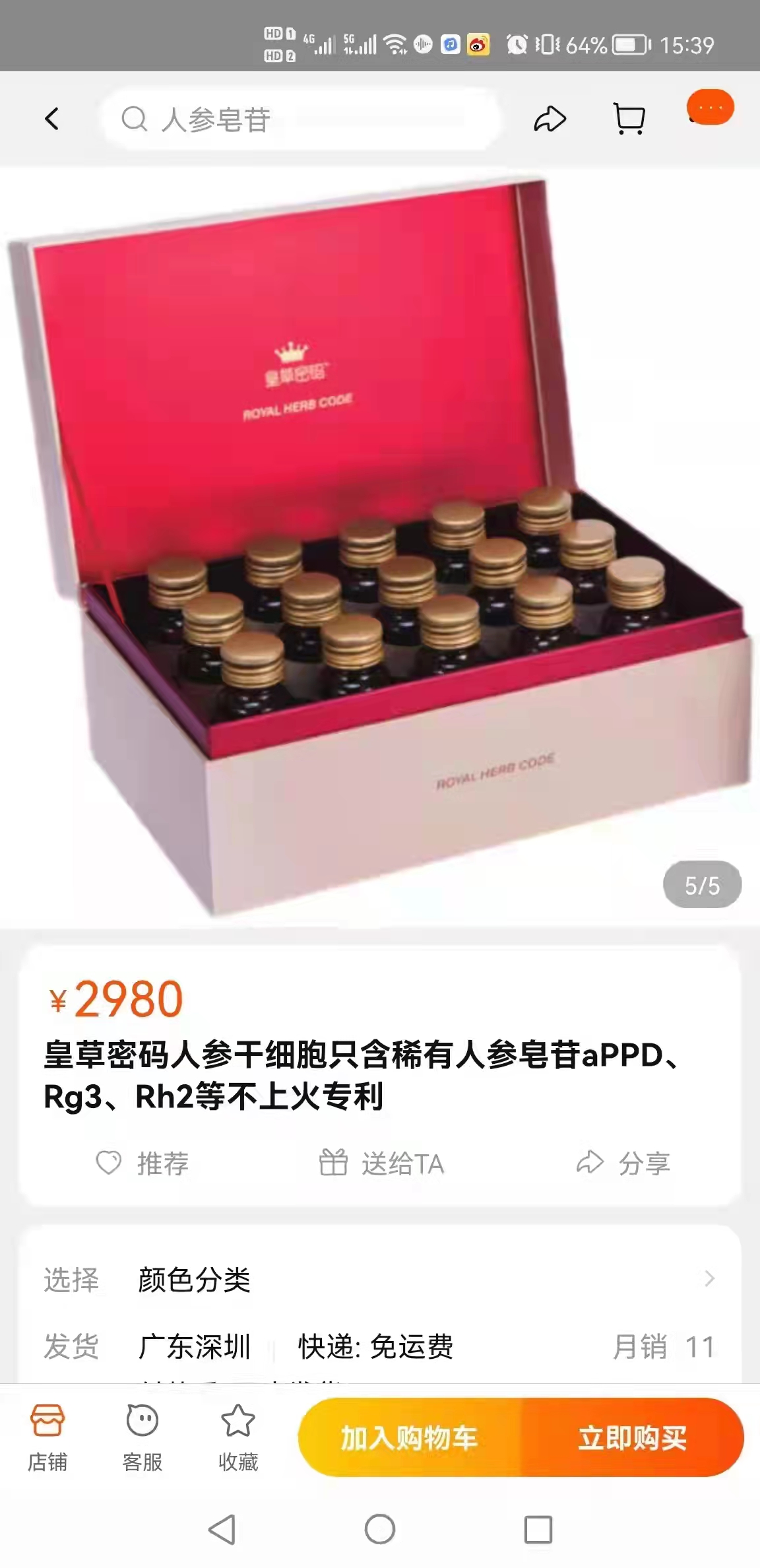Viewport: 760px width, 1568px height.
Task: Go back using the top arrow
Action: (x=52, y=119)
